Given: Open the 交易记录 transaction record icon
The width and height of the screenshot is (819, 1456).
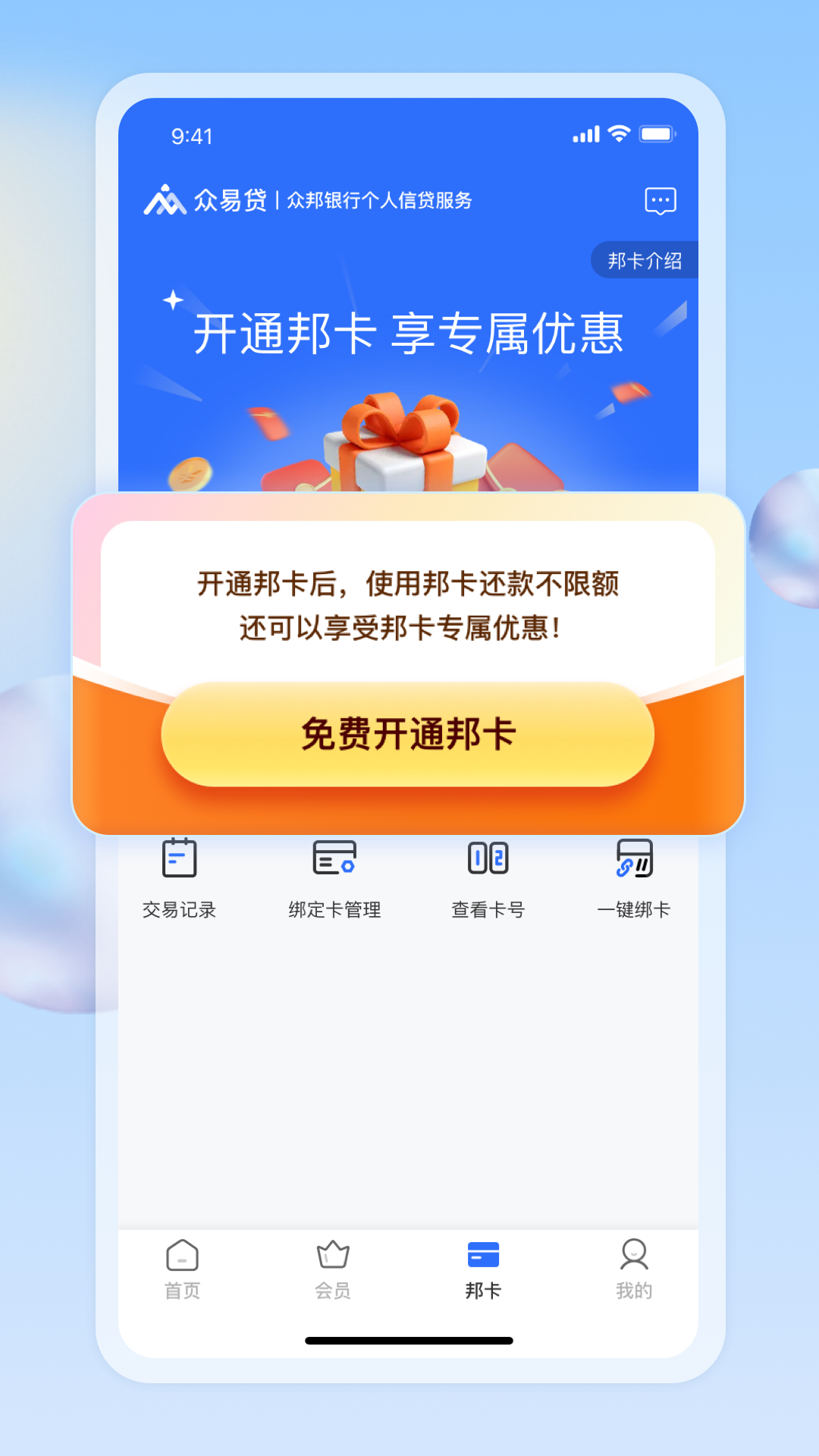Looking at the screenshot, I should [x=180, y=861].
